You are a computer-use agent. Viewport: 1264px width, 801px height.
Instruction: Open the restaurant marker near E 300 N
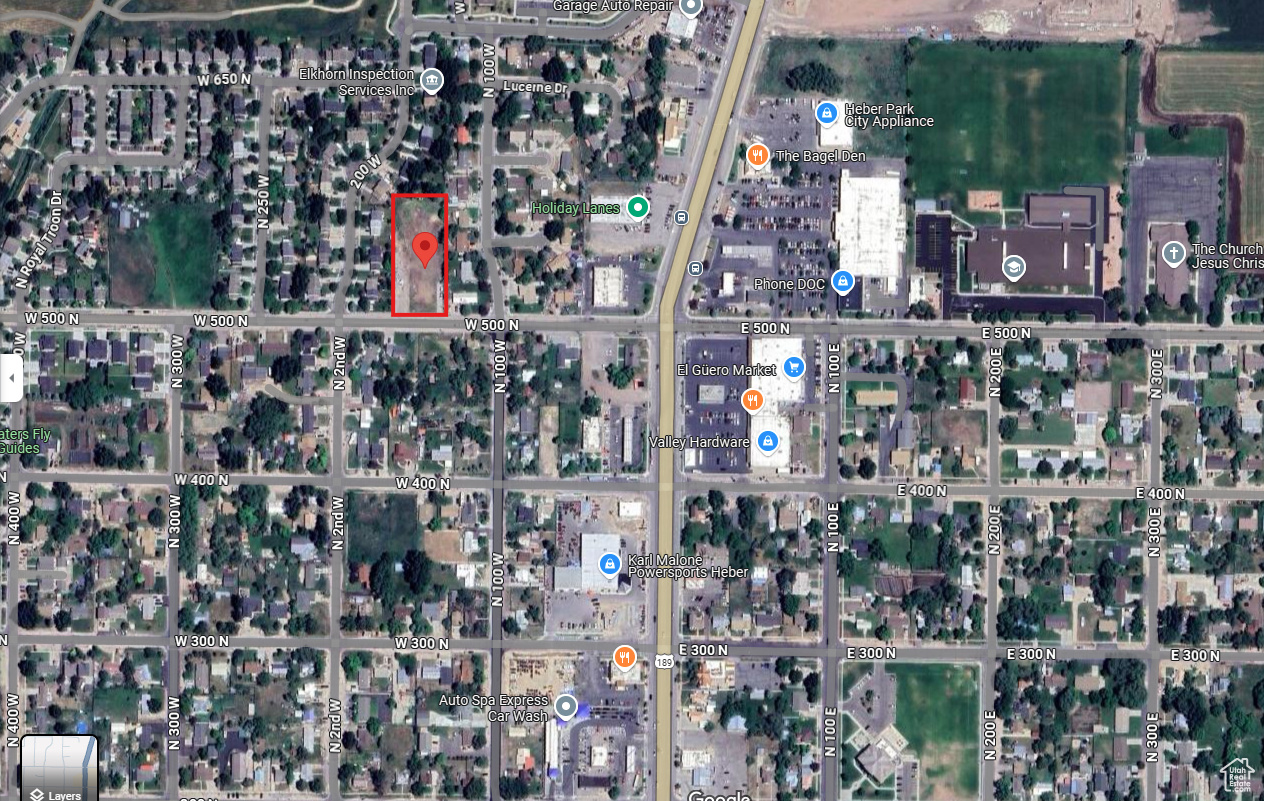pyautogui.click(x=624, y=657)
